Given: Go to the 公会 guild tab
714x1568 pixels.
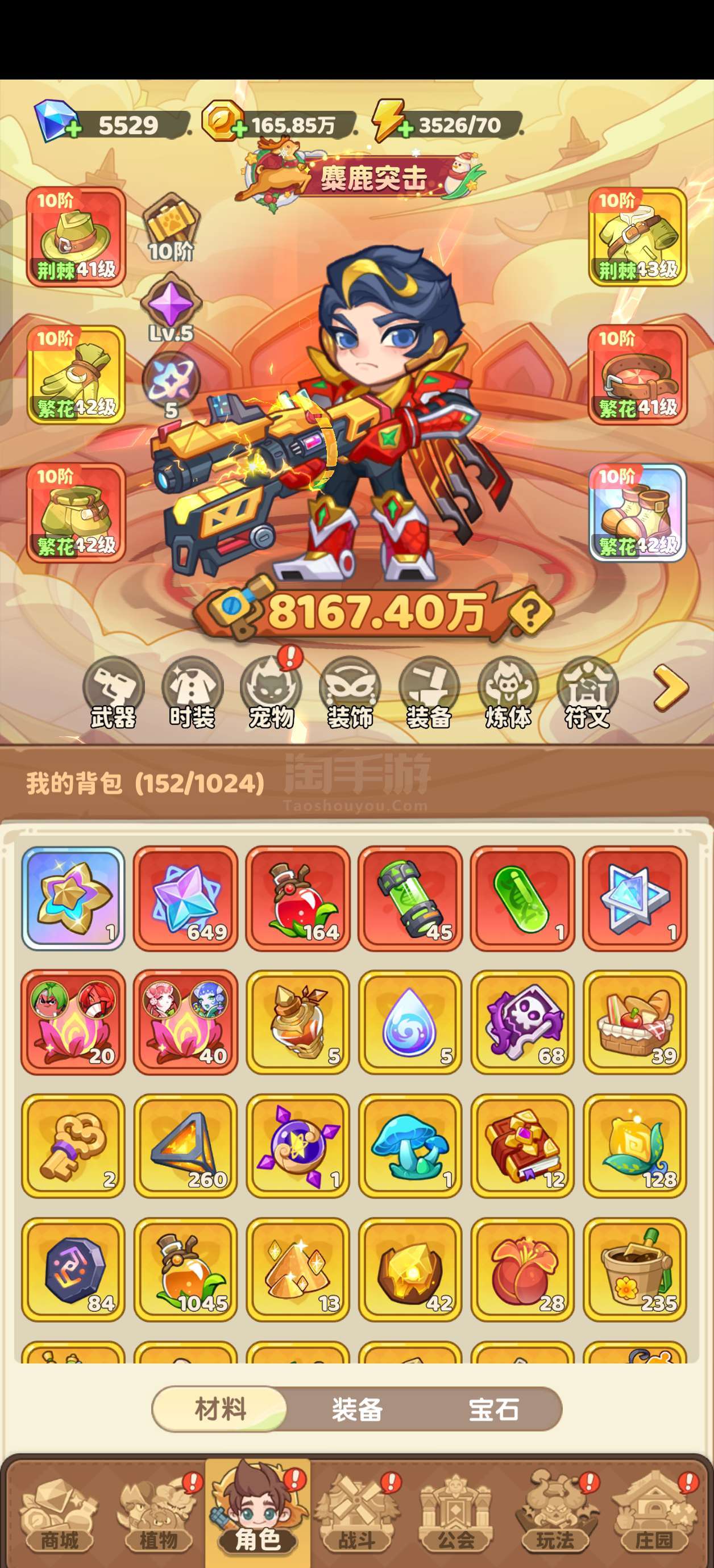Looking at the screenshot, I should click(456, 1515).
